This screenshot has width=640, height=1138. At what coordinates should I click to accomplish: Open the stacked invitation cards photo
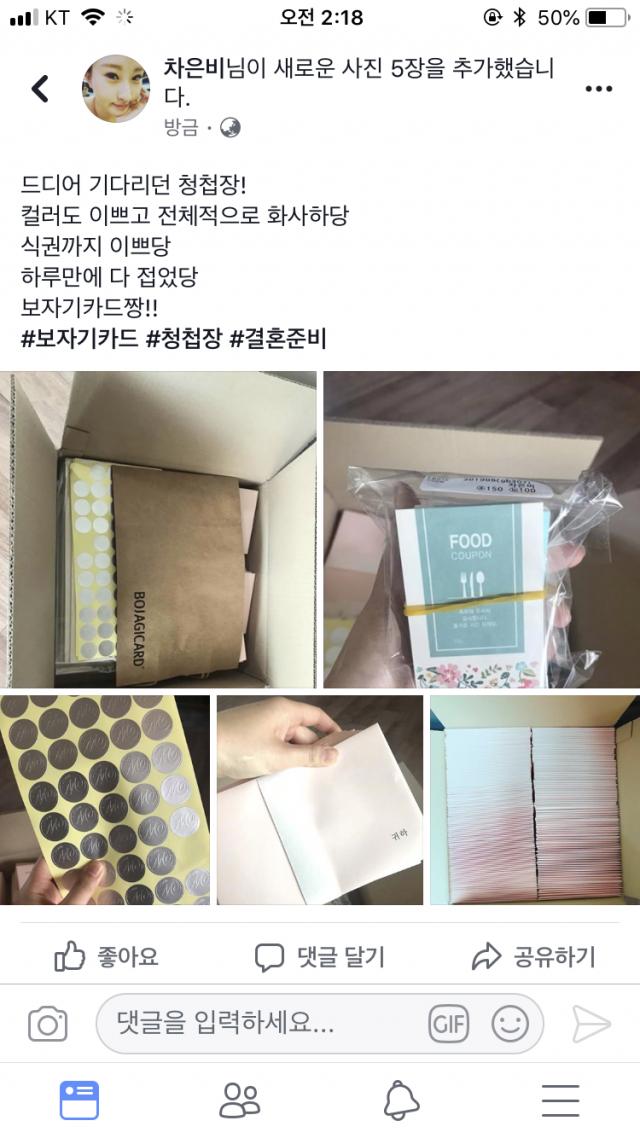coord(535,800)
